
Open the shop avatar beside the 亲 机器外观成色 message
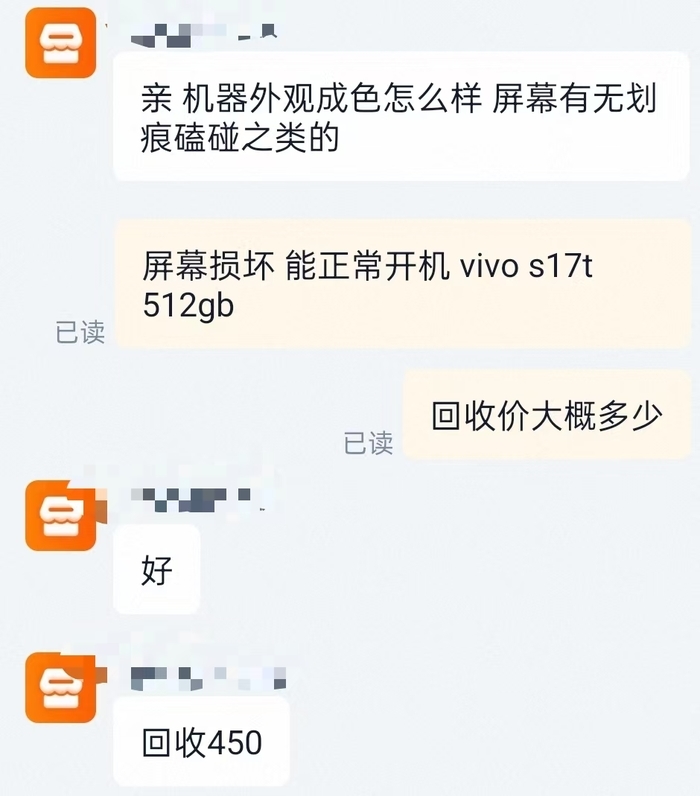[x=60, y=43]
